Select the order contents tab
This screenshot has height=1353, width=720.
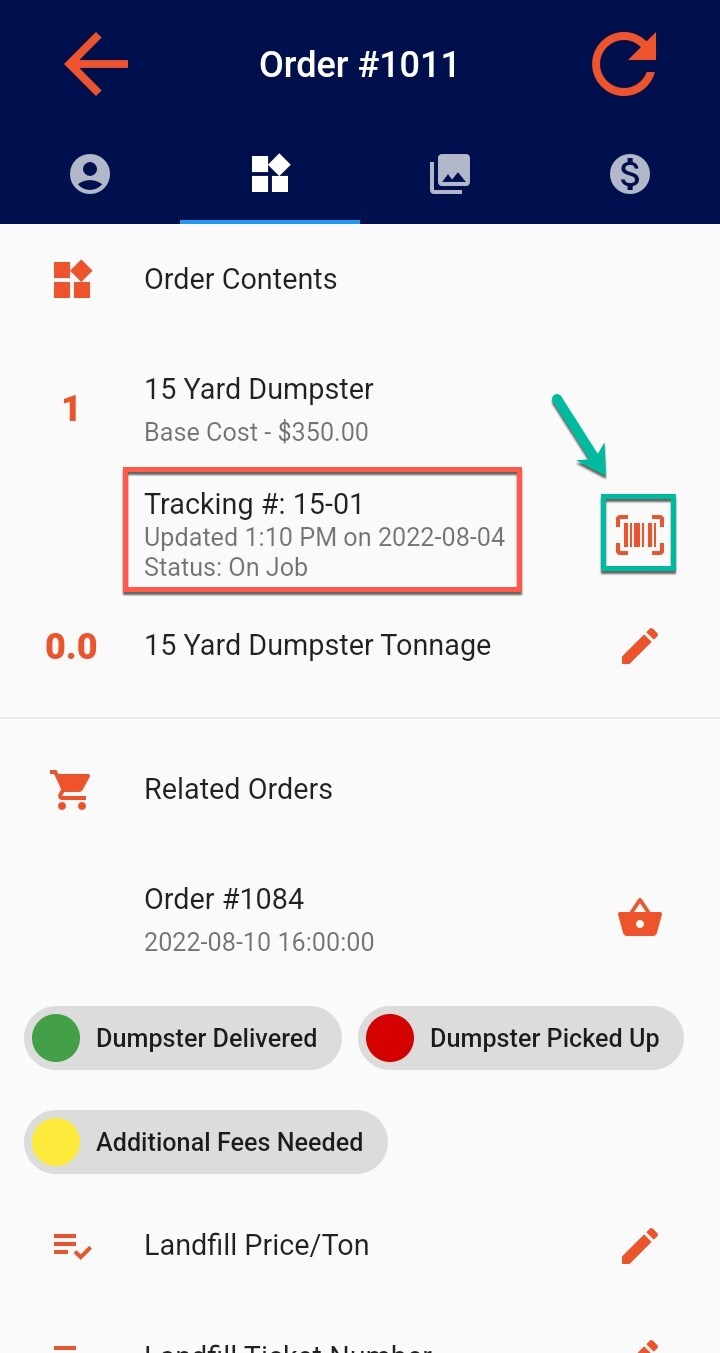(270, 175)
